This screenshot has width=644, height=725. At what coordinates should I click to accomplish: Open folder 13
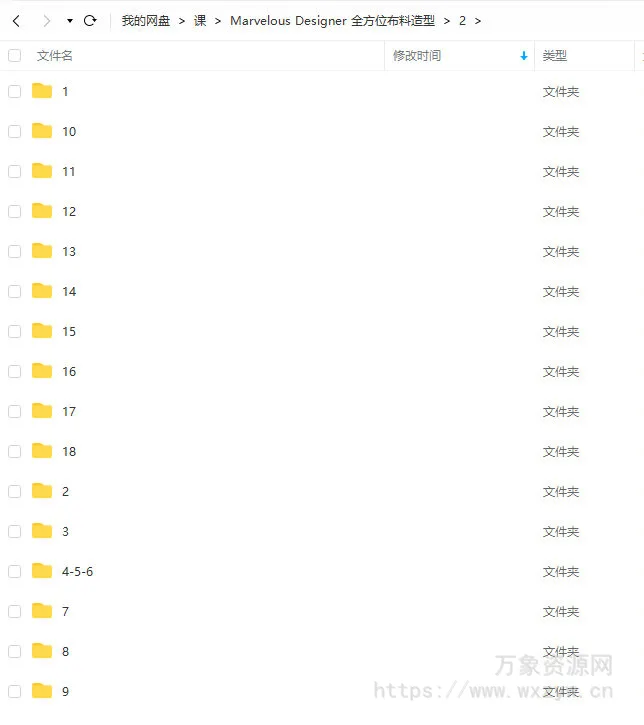pos(68,251)
